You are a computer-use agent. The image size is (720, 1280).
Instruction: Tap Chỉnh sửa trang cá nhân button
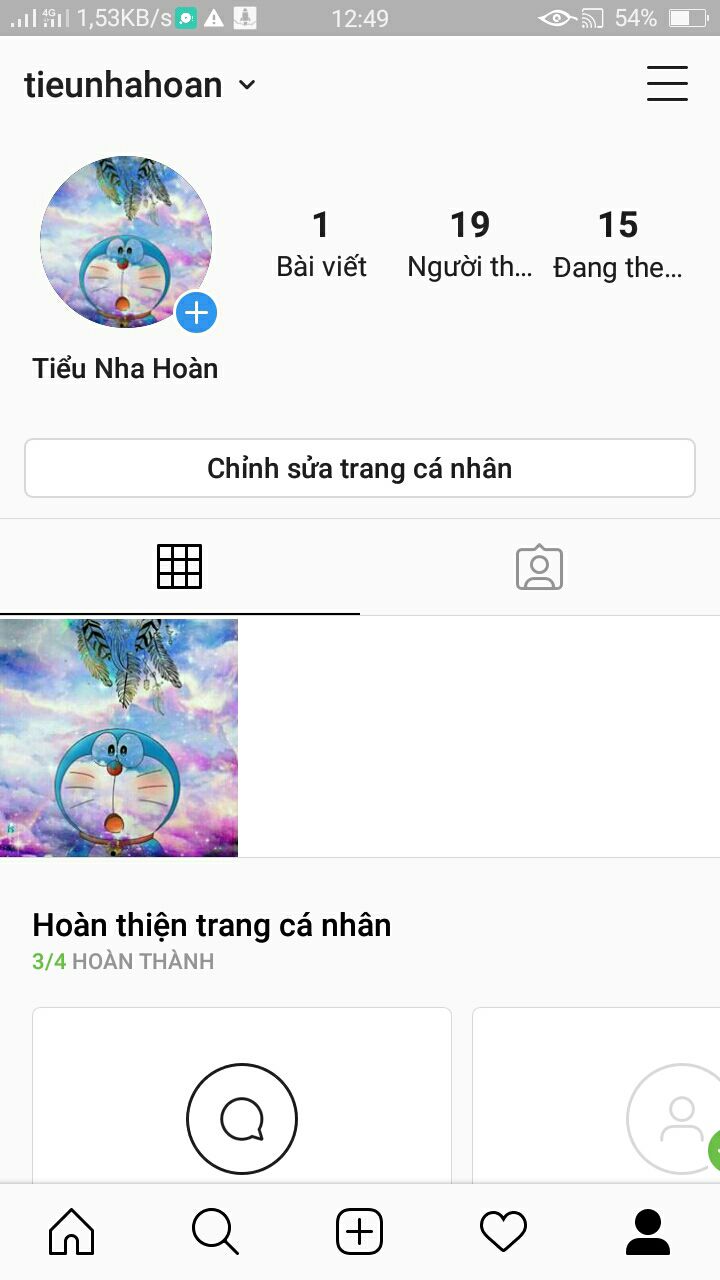tap(360, 468)
